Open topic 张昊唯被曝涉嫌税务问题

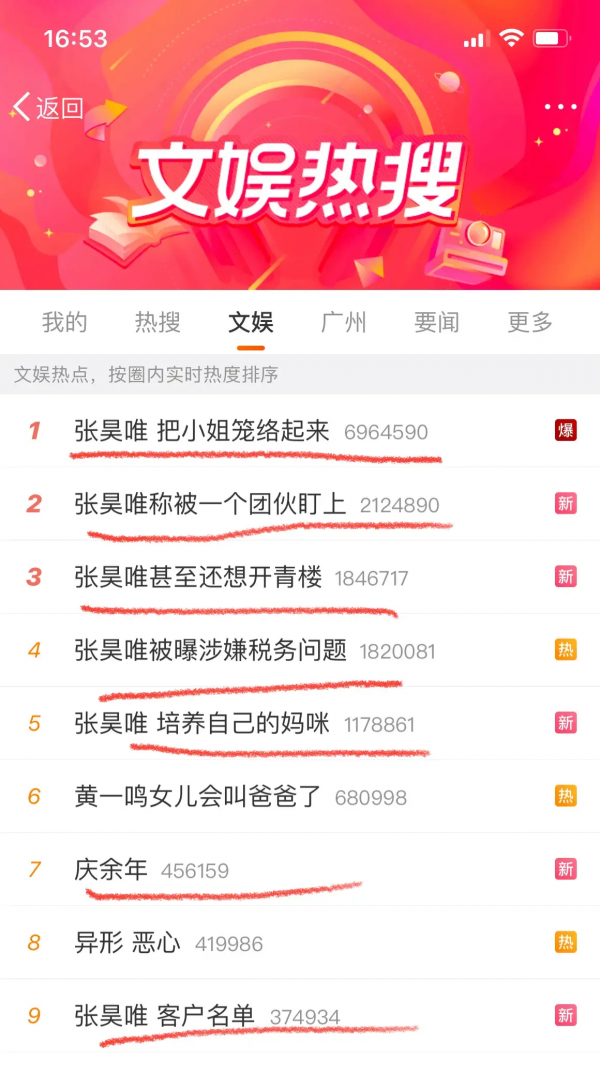(x=210, y=650)
